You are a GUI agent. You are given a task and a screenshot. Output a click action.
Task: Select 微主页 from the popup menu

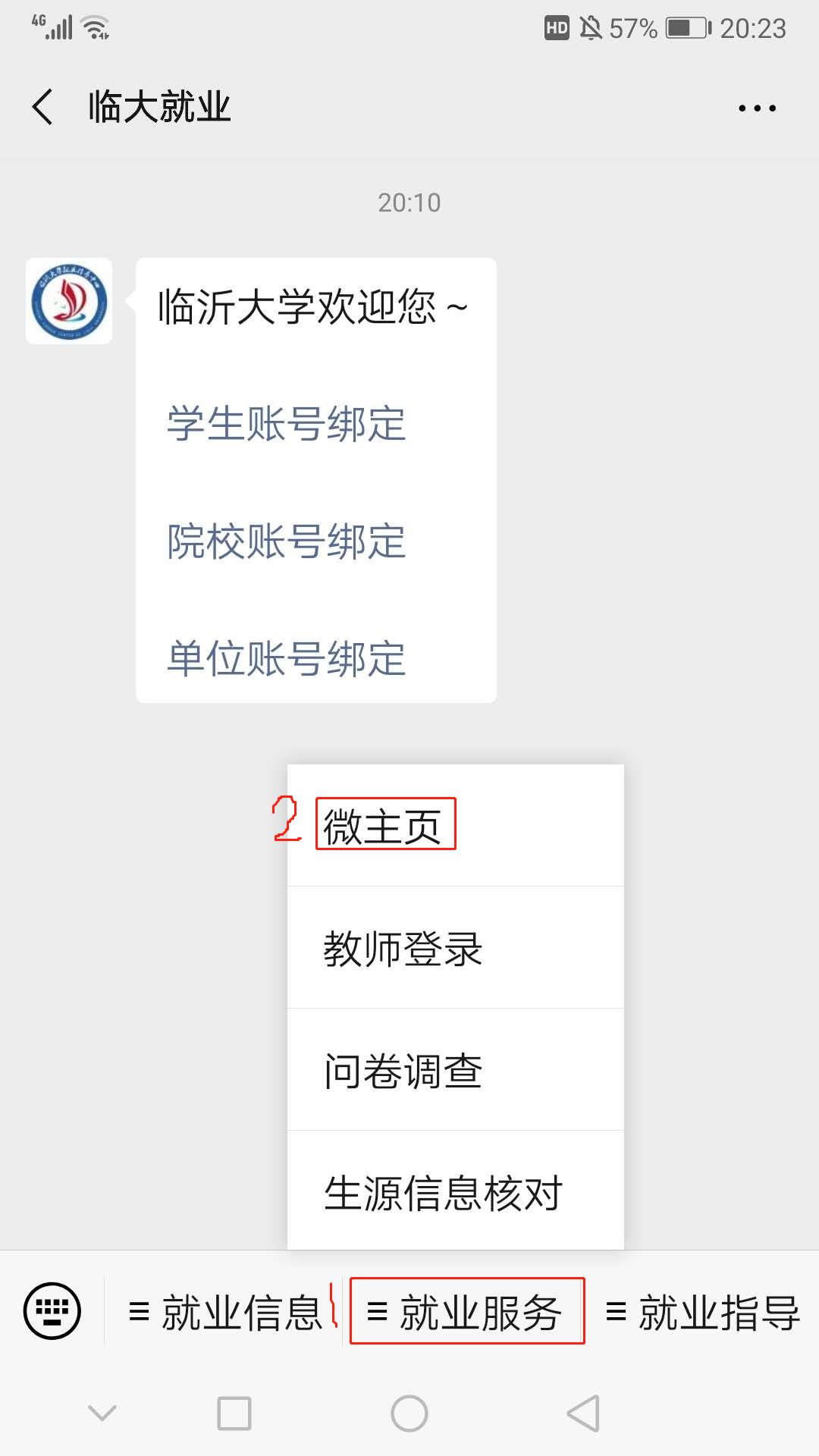384,825
